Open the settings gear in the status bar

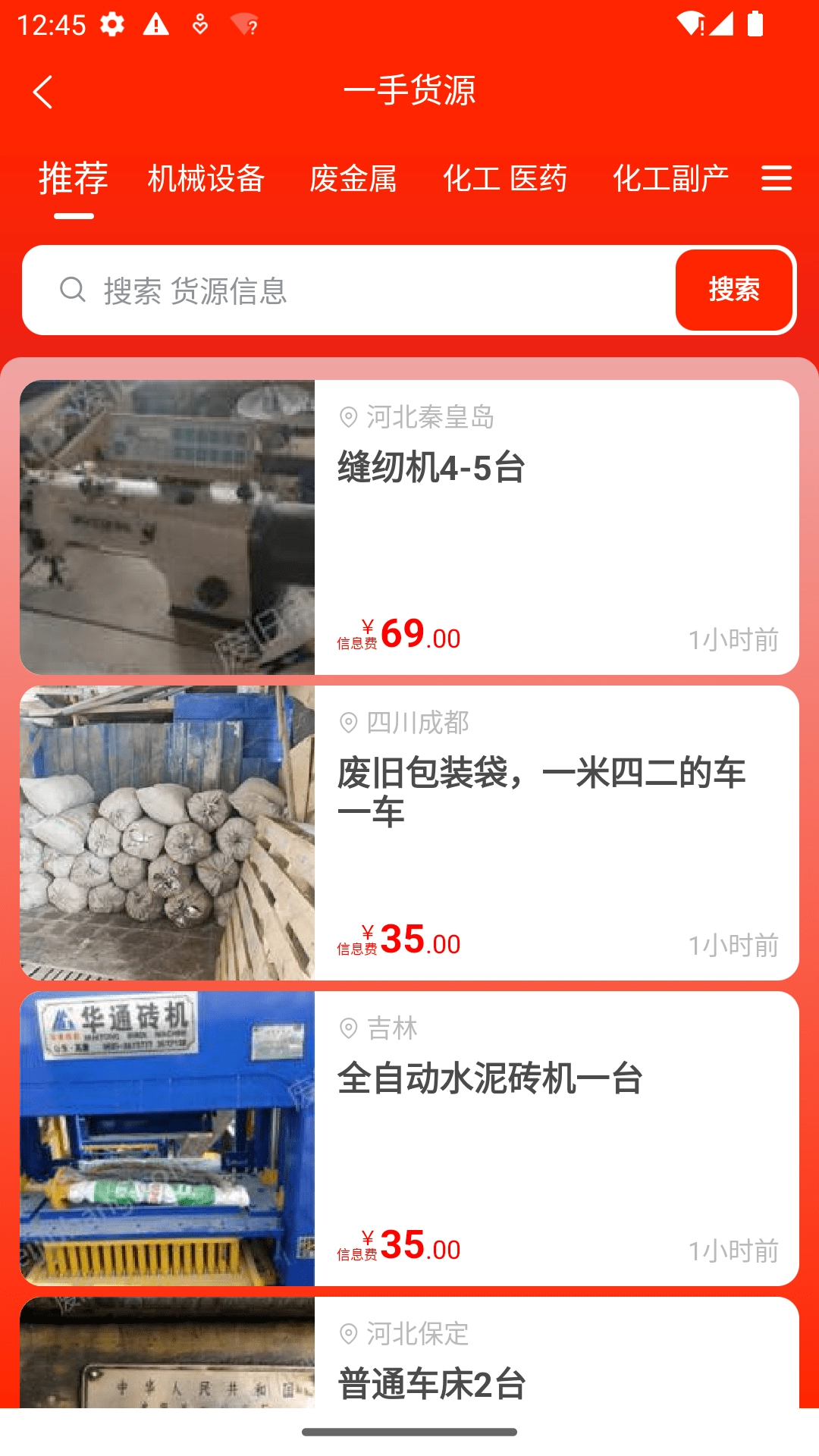[112, 24]
